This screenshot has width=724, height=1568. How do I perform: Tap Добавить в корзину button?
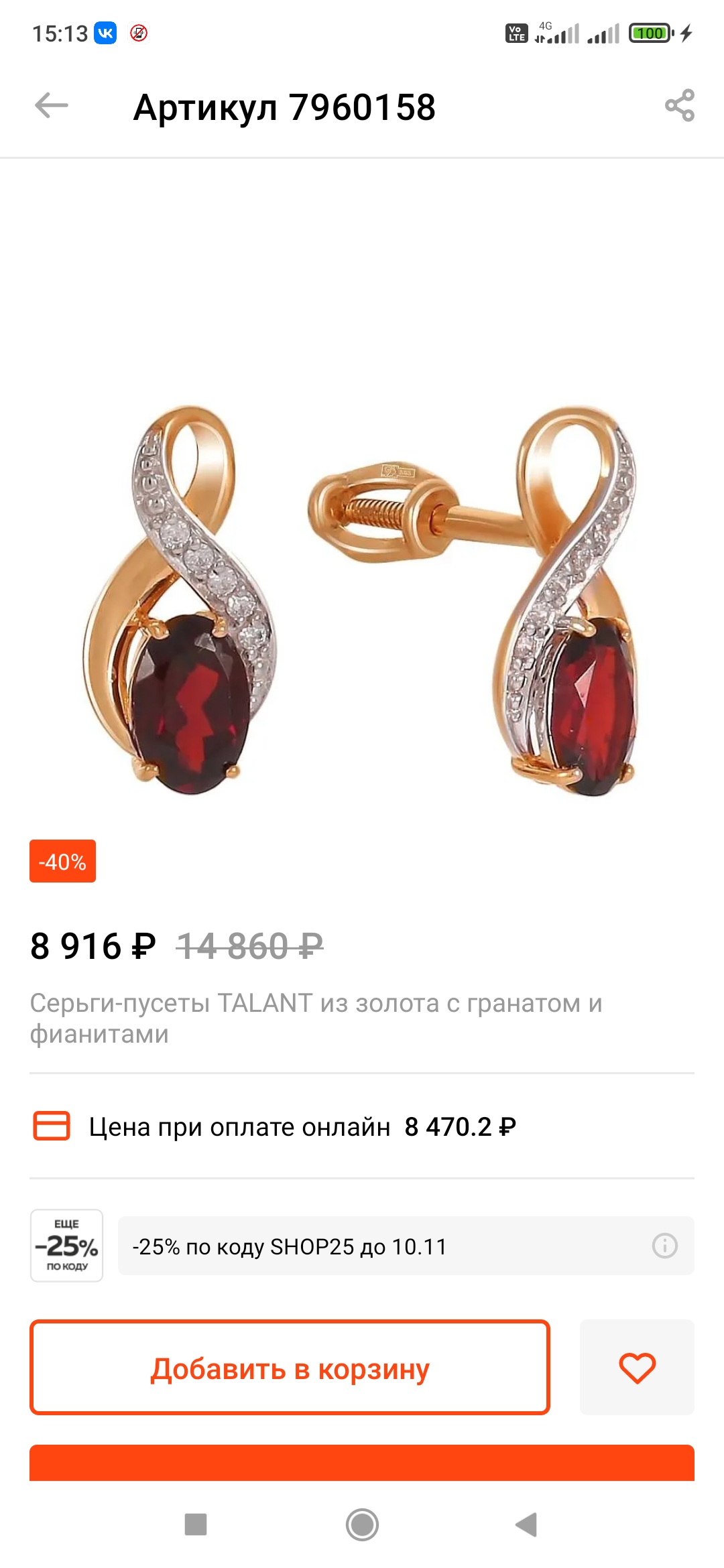(x=290, y=1367)
